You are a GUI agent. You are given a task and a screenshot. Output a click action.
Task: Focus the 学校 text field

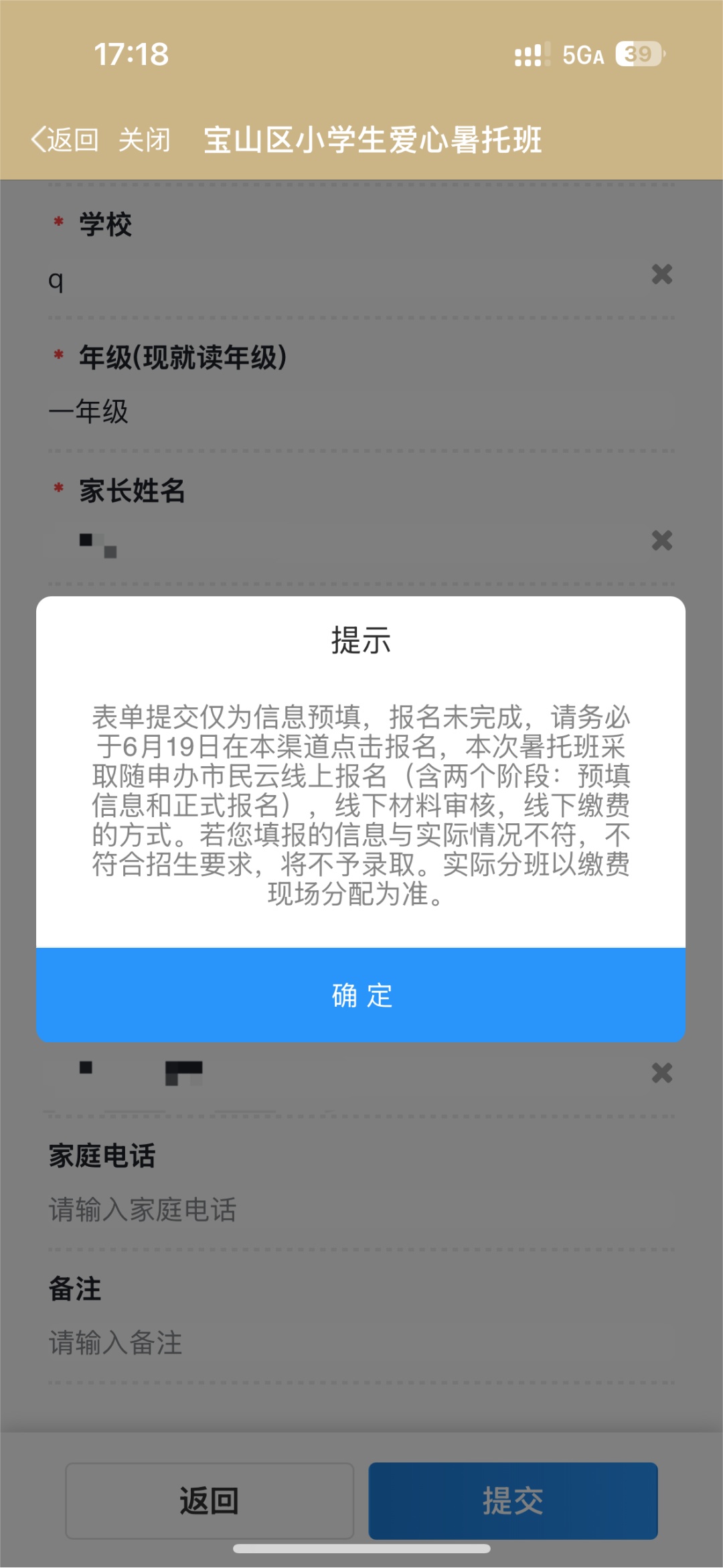pos(335,280)
